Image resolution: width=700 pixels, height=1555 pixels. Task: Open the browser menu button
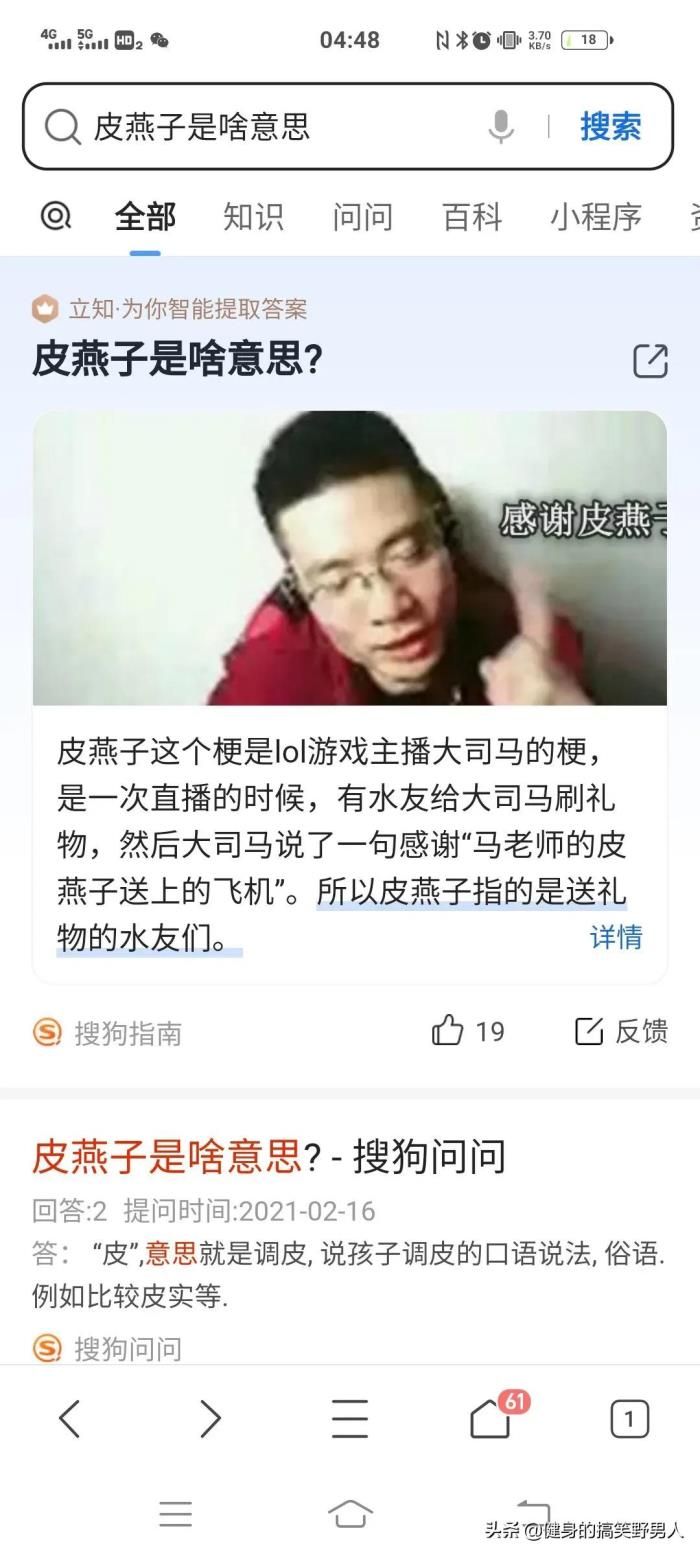(x=350, y=1418)
